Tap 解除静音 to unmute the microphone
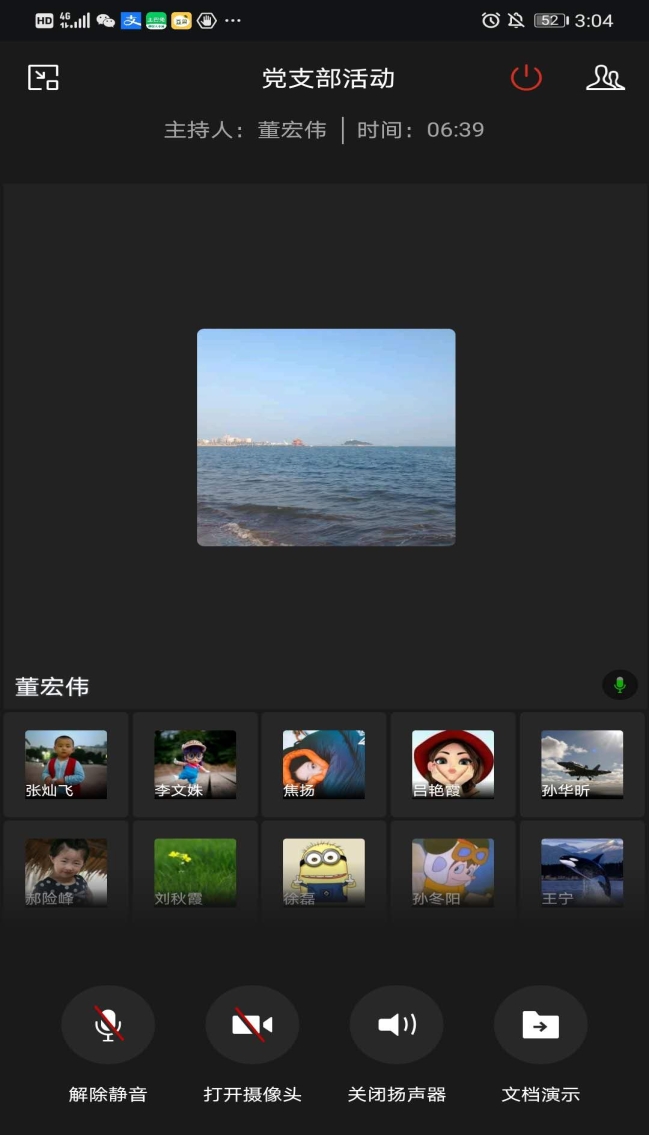Image resolution: width=649 pixels, height=1135 pixels. tap(108, 1025)
